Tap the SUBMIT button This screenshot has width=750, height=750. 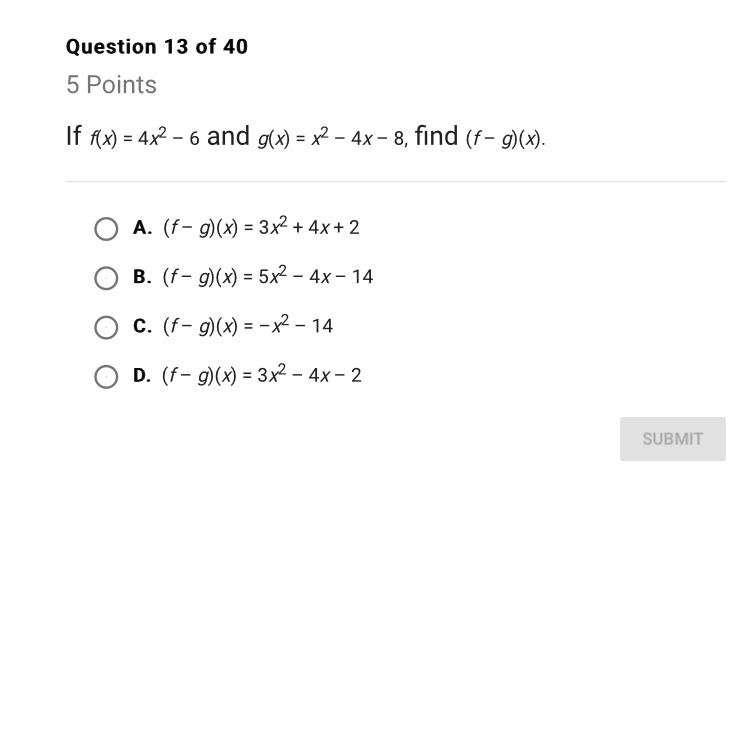pos(672,439)
